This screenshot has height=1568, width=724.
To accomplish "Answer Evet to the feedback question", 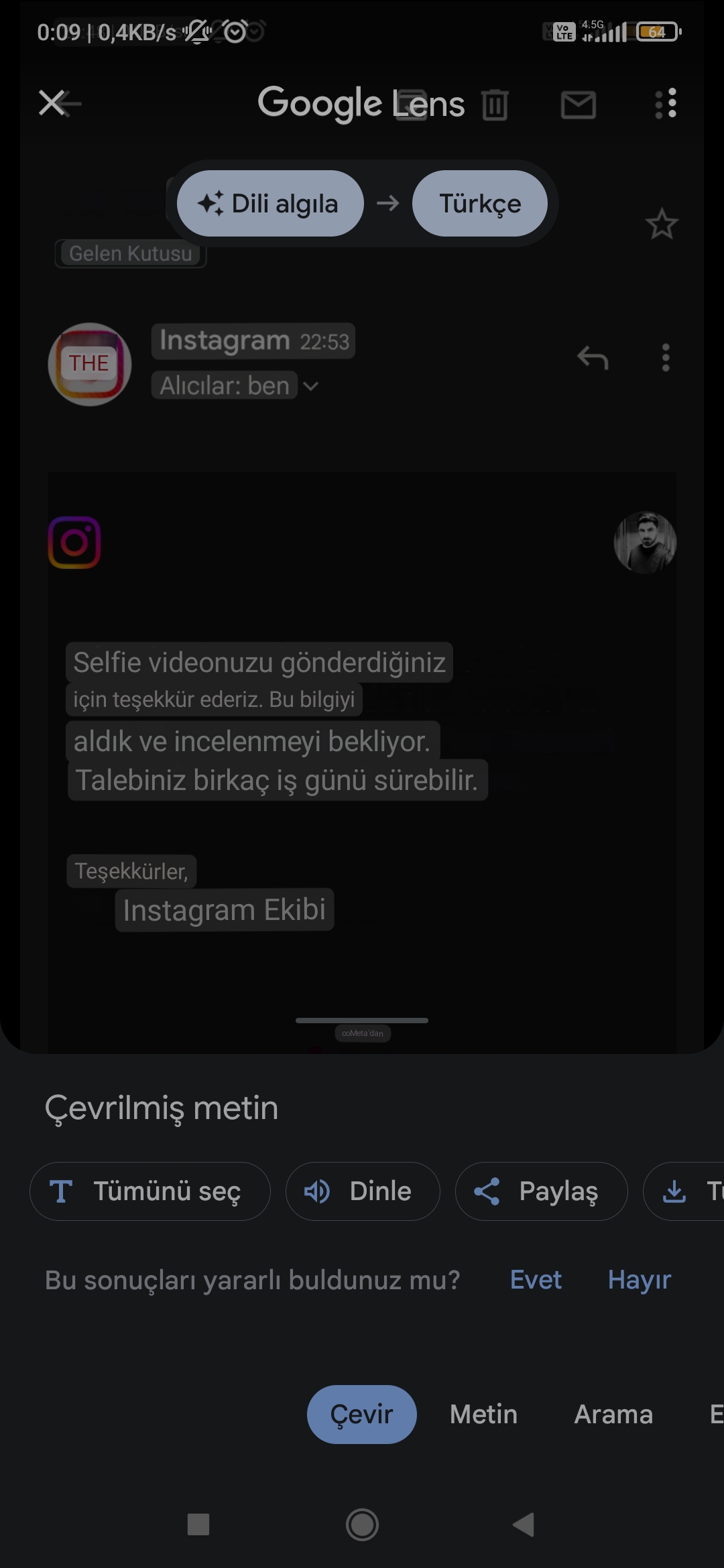I will (x=536, y=1280).
